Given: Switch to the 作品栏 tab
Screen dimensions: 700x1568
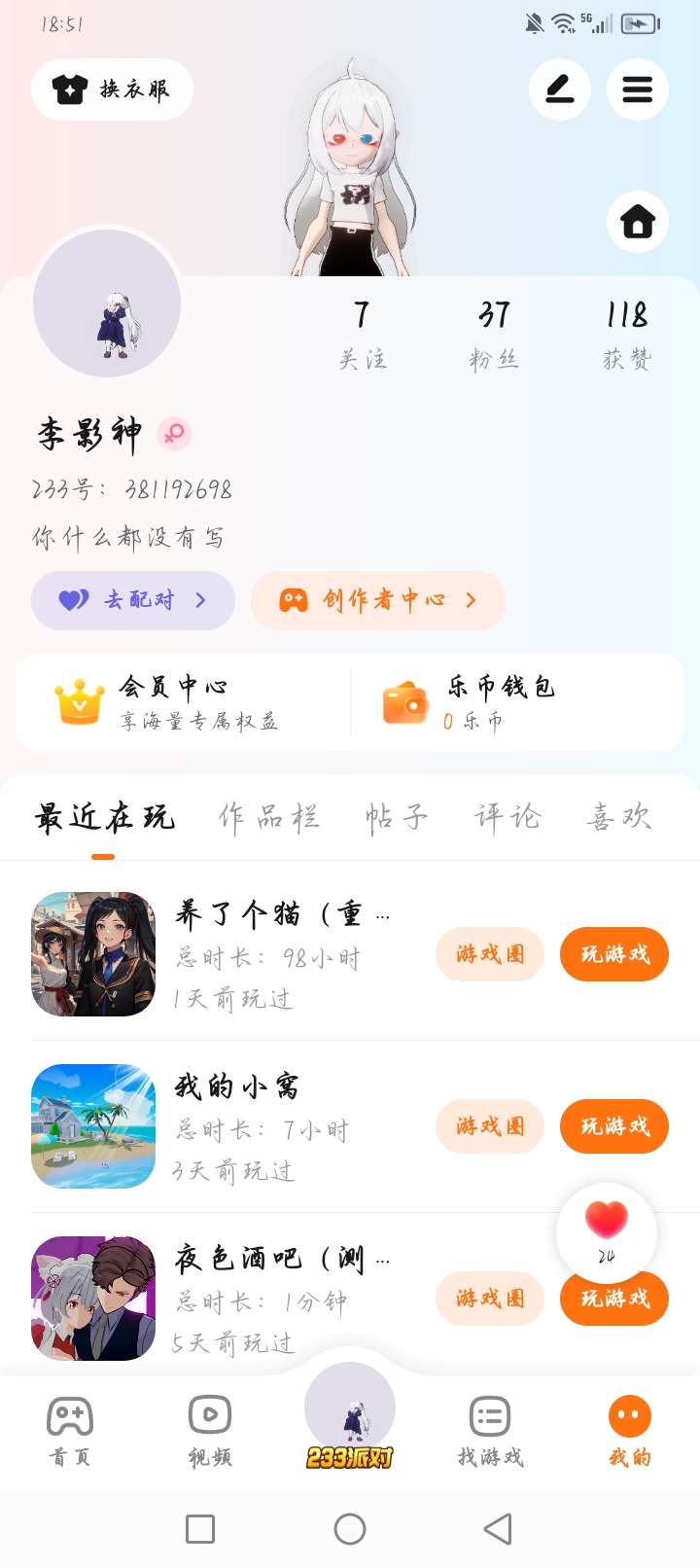Looking at the screenshot, I should (269, 817).
